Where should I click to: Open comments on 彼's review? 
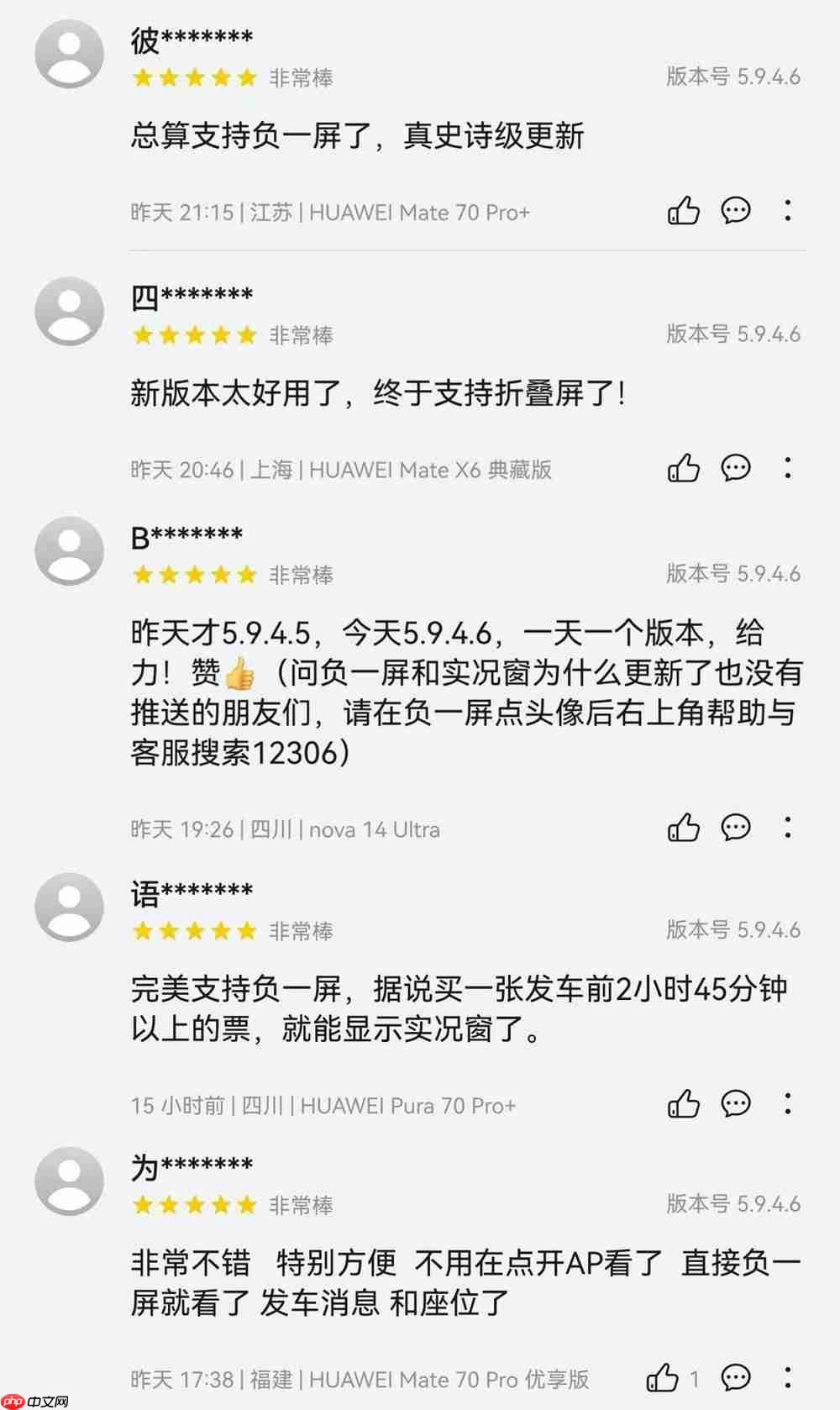pyautogui.click(x=737, y=212)
